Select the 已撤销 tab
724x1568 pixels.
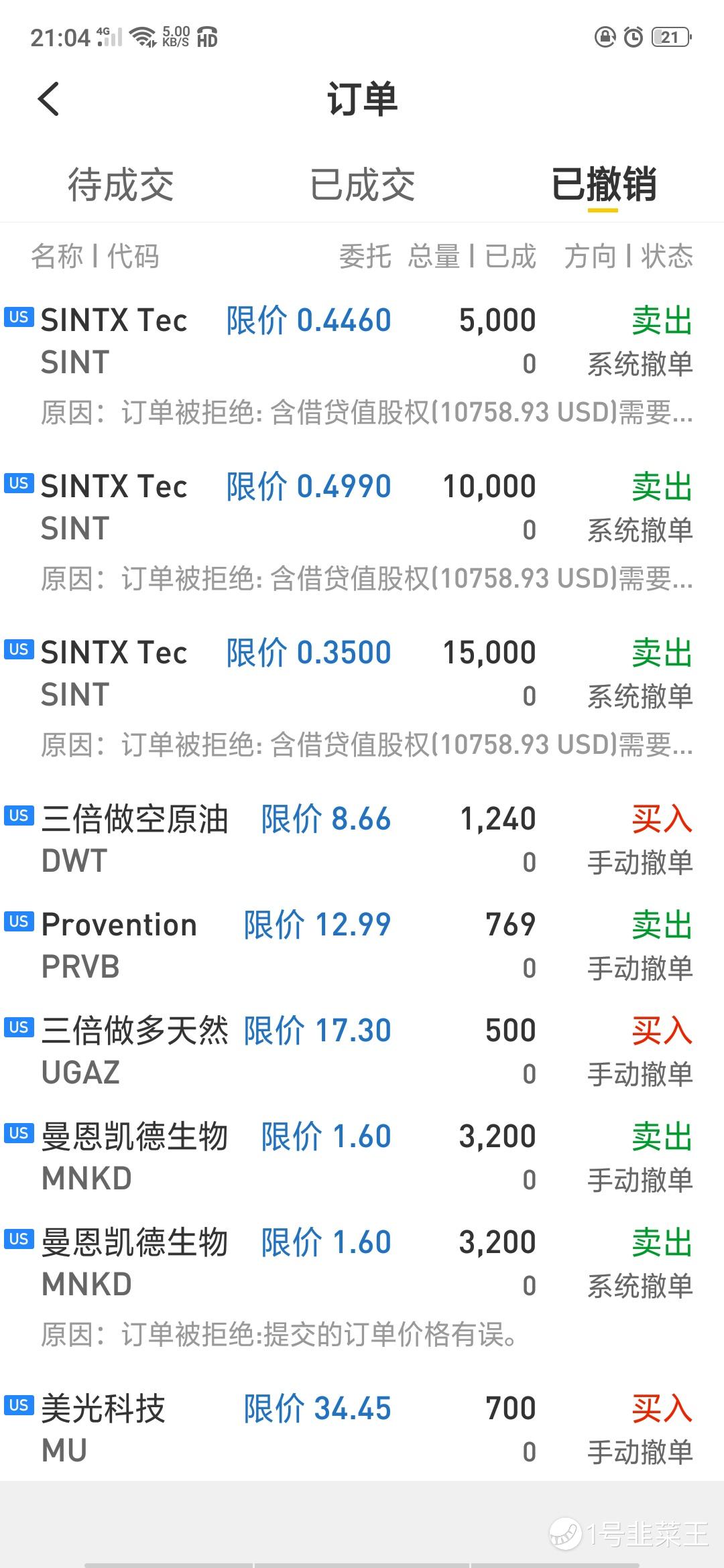tap(603, 185)
